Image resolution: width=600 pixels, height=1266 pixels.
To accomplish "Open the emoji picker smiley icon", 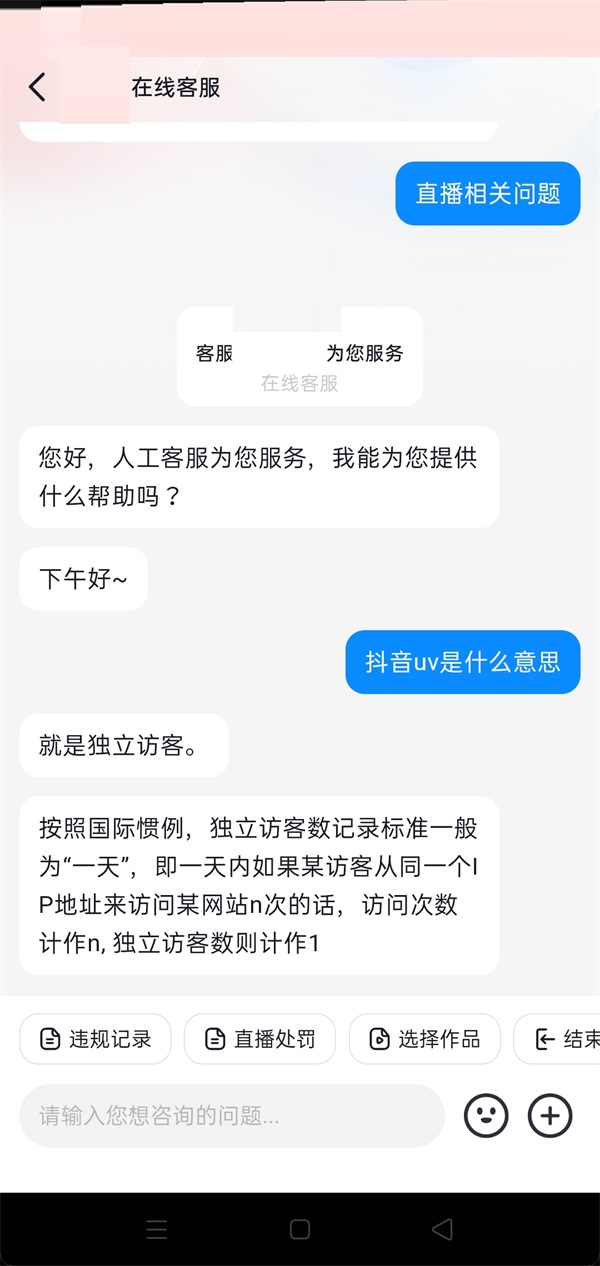I will (x=486, y=1115).
